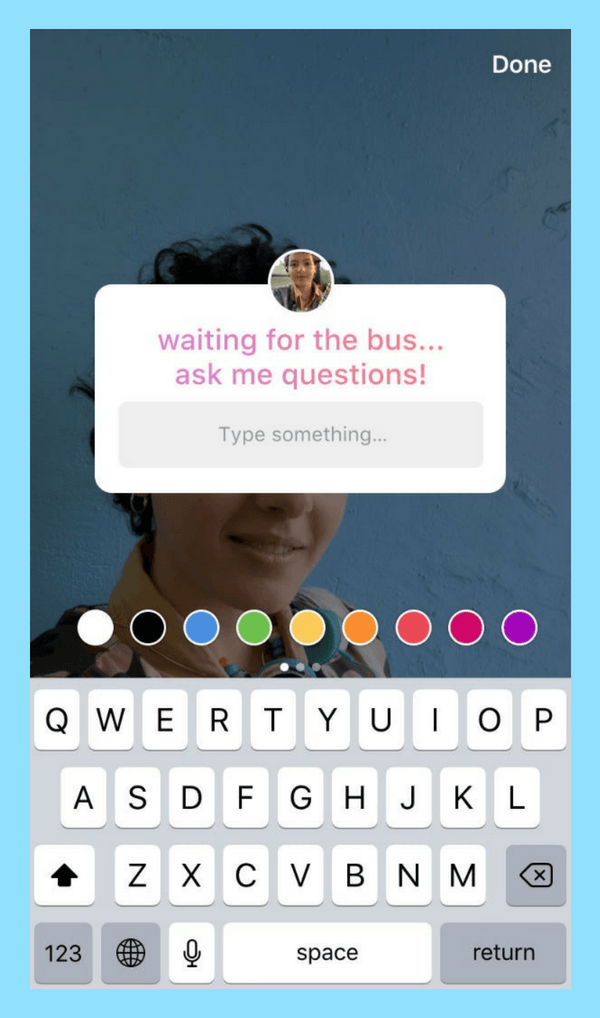Pick the green color swatch

point(254,628)
